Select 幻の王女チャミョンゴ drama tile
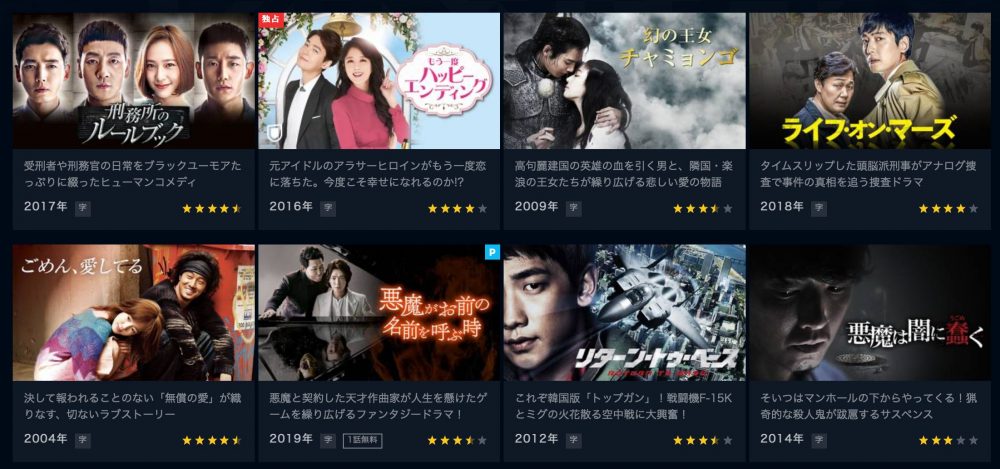Image resolution: width=1000 pixels, height=469 pixels. pyautogui.click(x=624, y=82)
